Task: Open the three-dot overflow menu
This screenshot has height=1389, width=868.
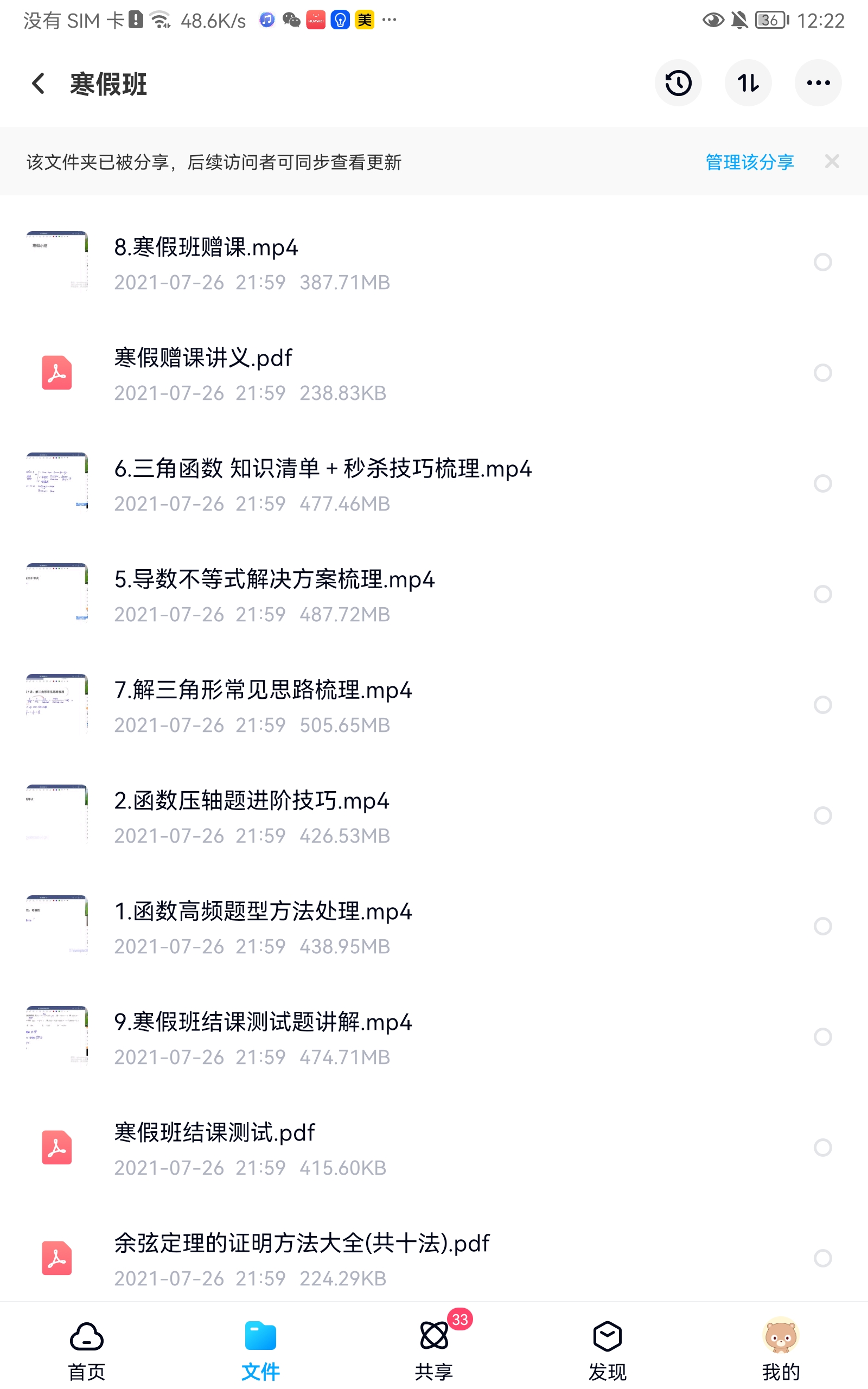Action: click(818, 83)
